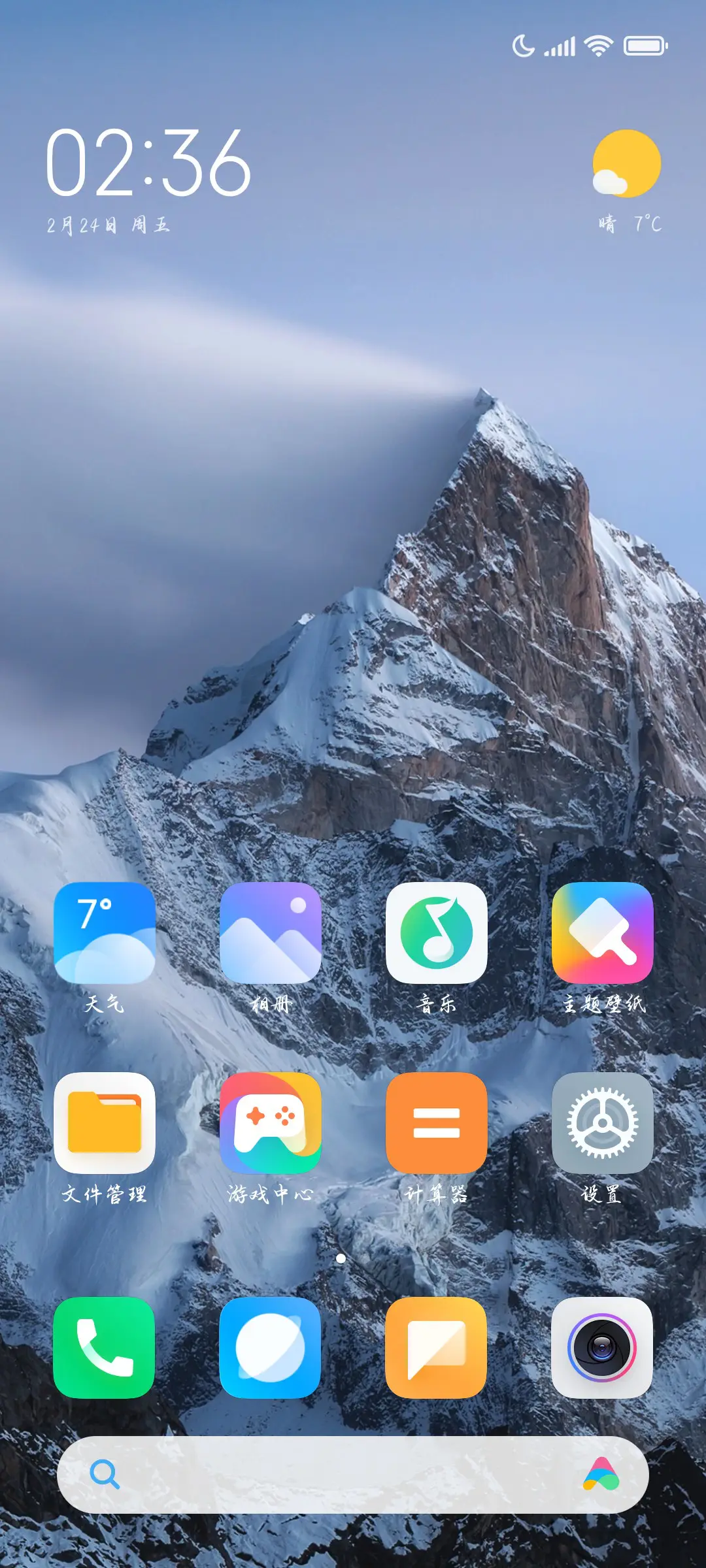Open the weather widget showing 晴 7°C
Viewport: 706px width, 1568px height.
pyautogui.click(x=626, y=180)
